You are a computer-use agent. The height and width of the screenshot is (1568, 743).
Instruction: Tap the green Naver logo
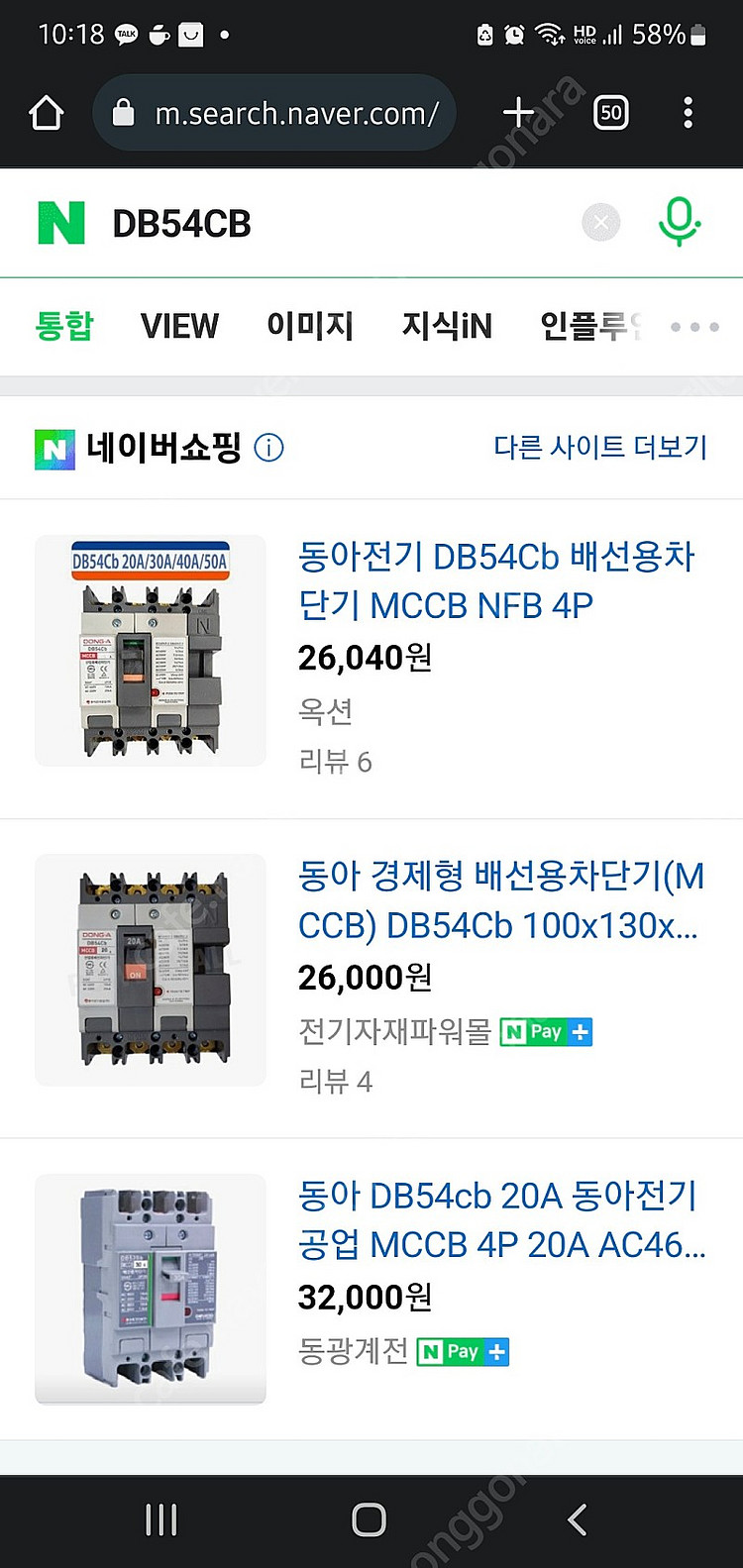click(60, 223)
